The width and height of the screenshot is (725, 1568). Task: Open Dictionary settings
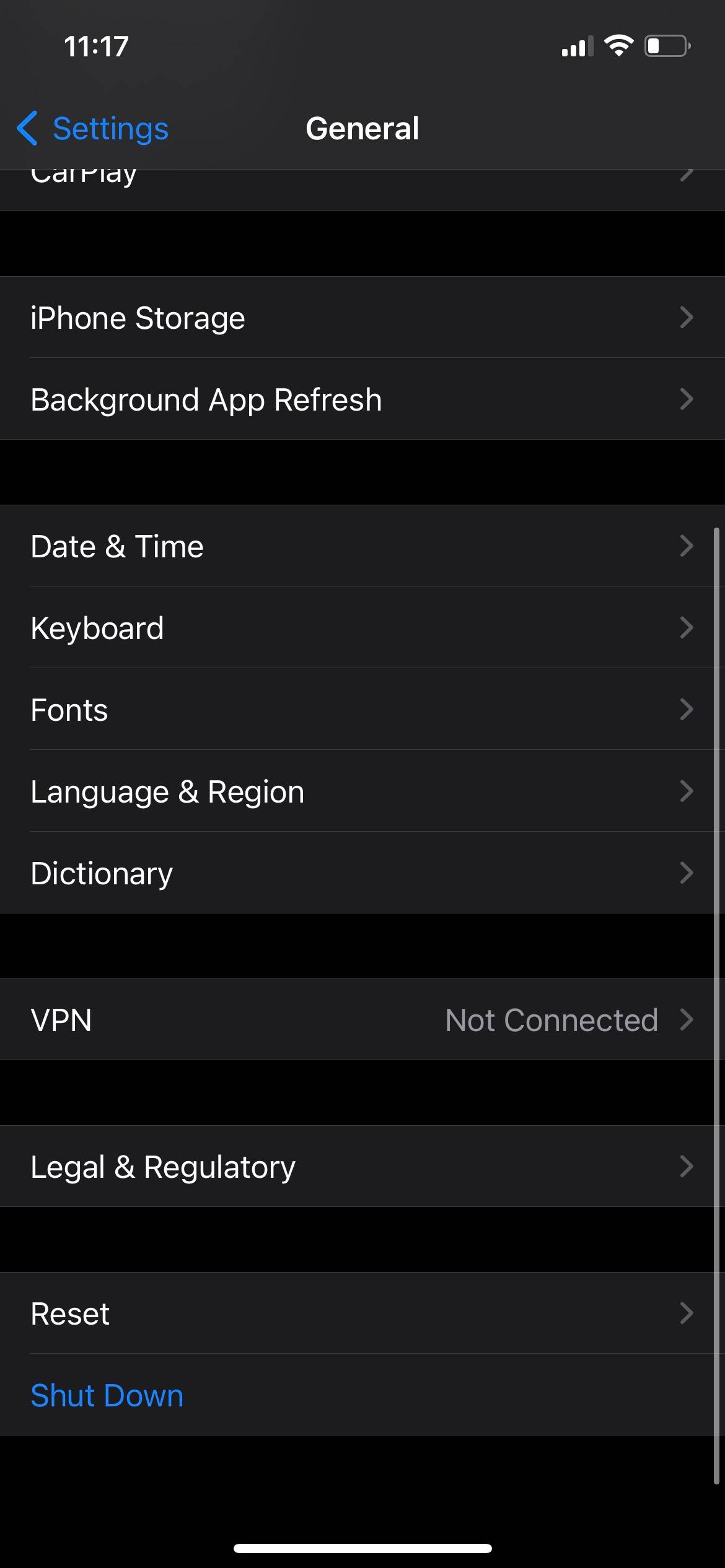pos(362,873)
